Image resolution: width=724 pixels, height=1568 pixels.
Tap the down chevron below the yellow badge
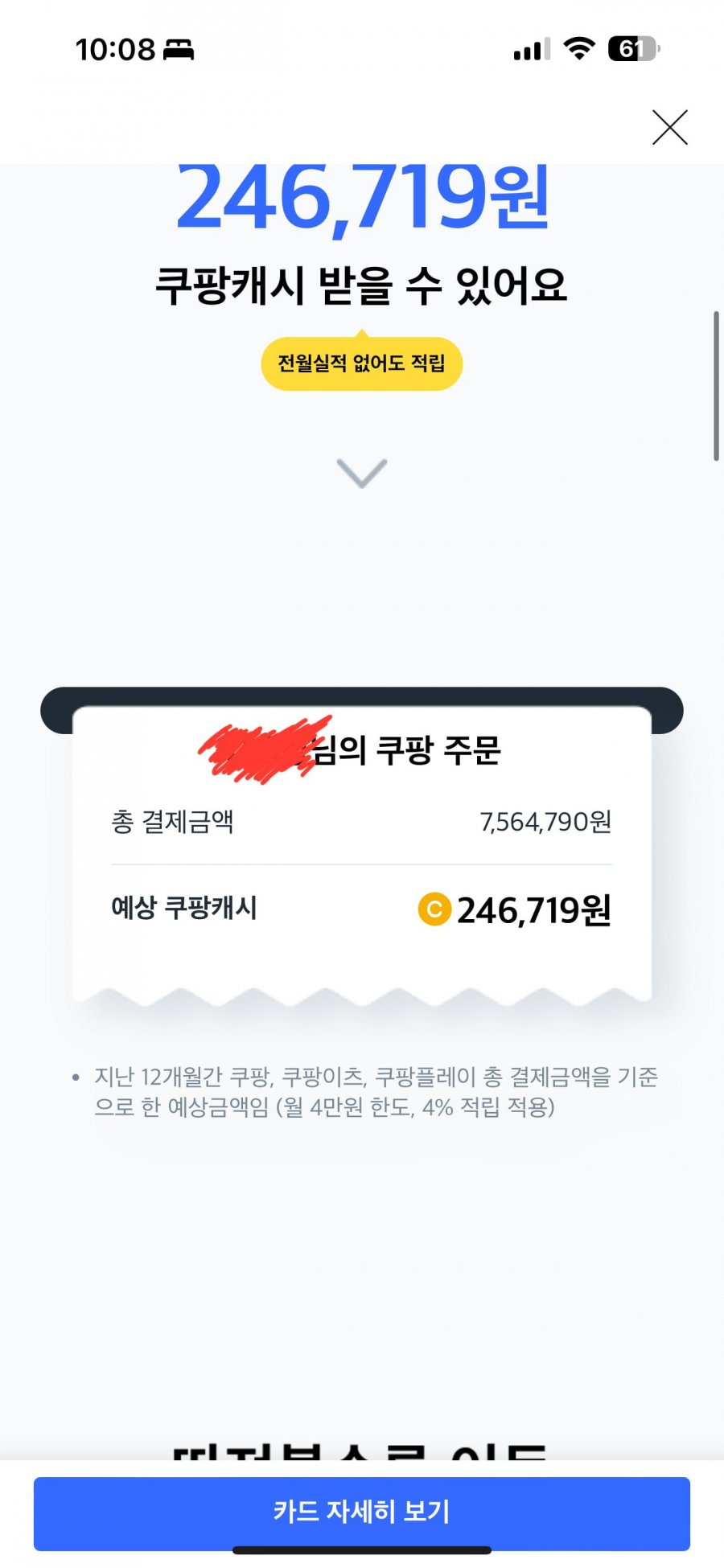(362, 473)
